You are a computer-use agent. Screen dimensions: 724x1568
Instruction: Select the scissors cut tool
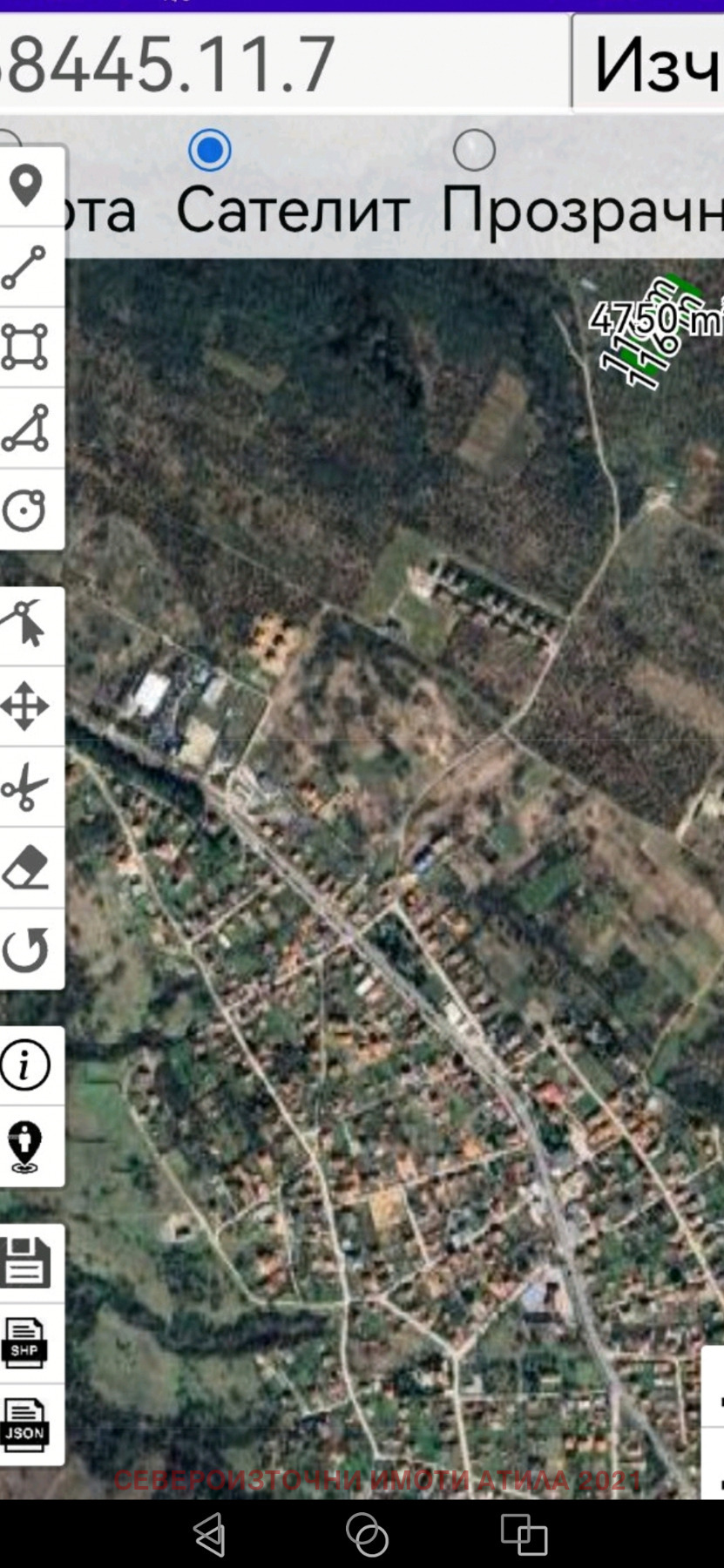[24, 787]
